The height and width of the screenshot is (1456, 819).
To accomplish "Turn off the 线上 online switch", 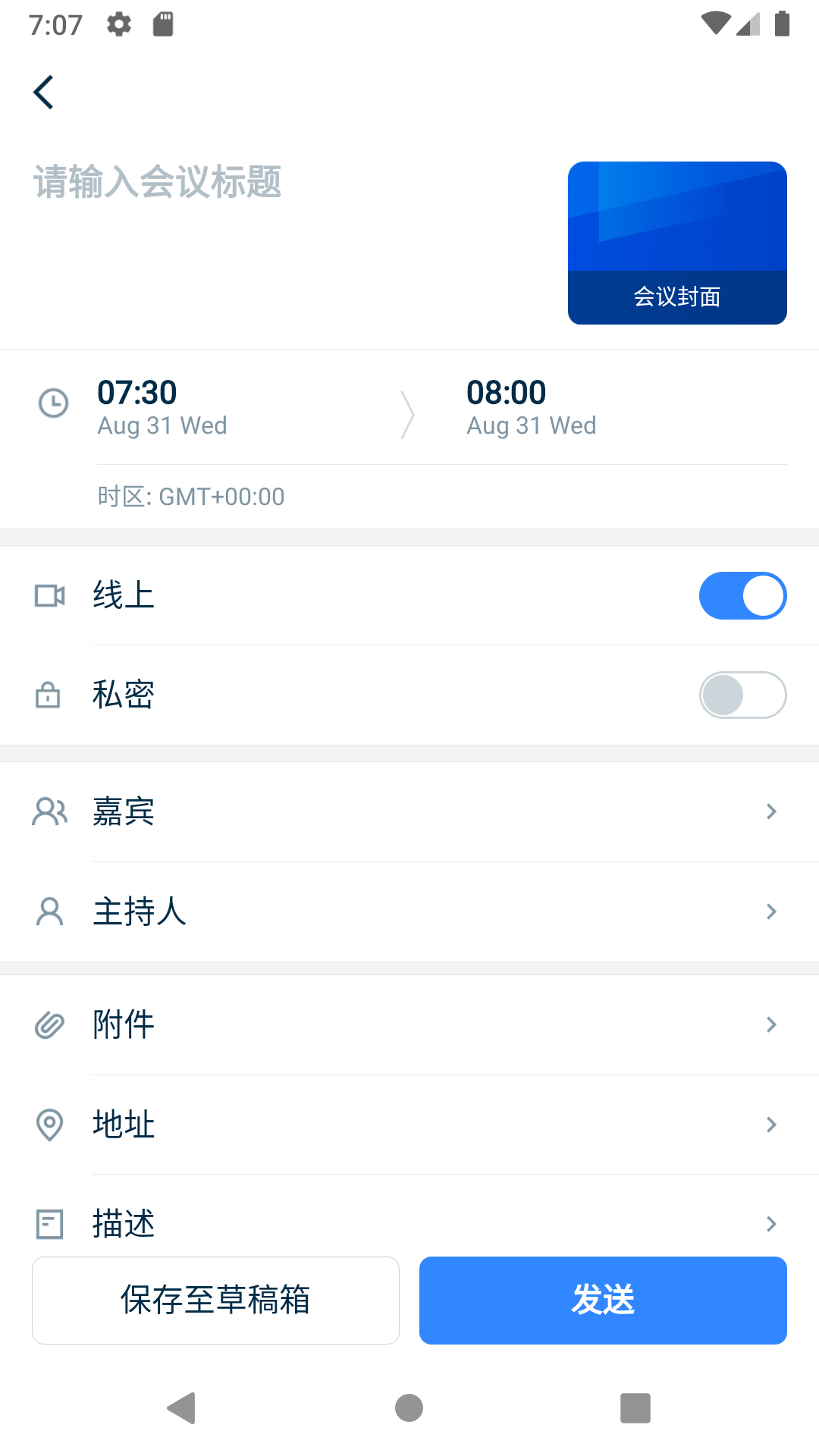I will [x=742, y=595].
